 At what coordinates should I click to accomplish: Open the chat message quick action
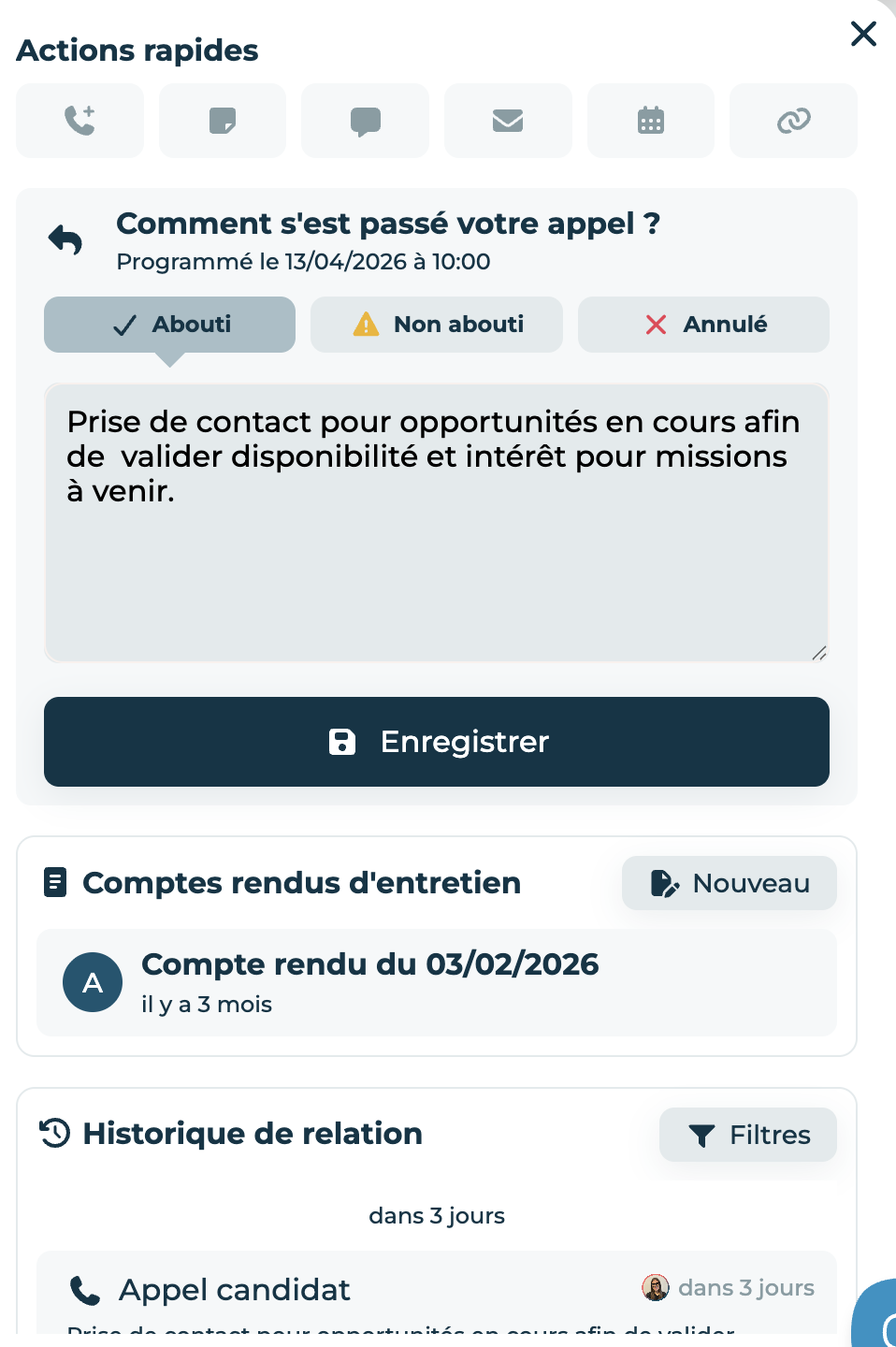pyautogui.click(x=365, y=121)
